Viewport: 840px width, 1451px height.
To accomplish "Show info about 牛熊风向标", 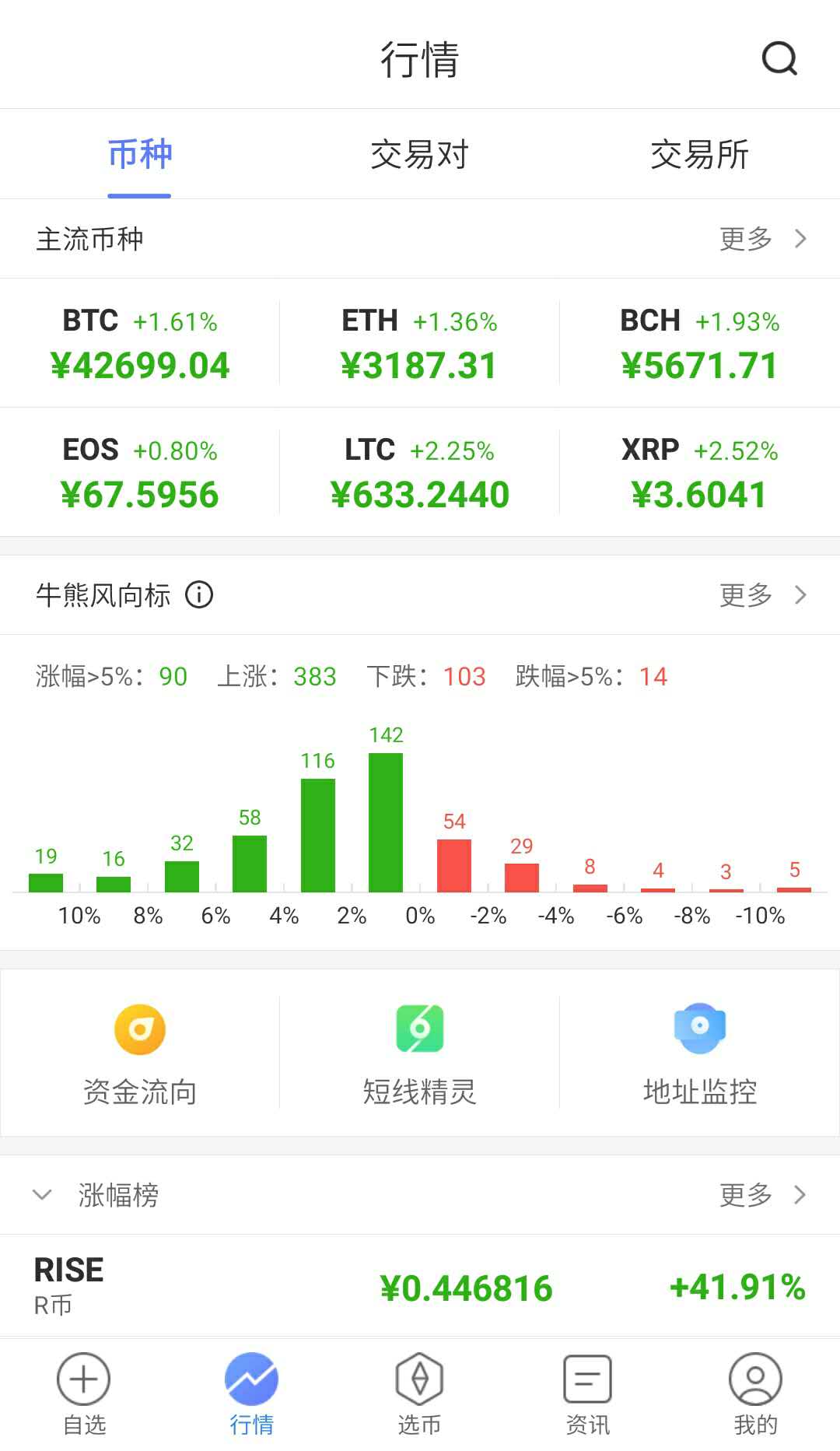I will (199, 595).
